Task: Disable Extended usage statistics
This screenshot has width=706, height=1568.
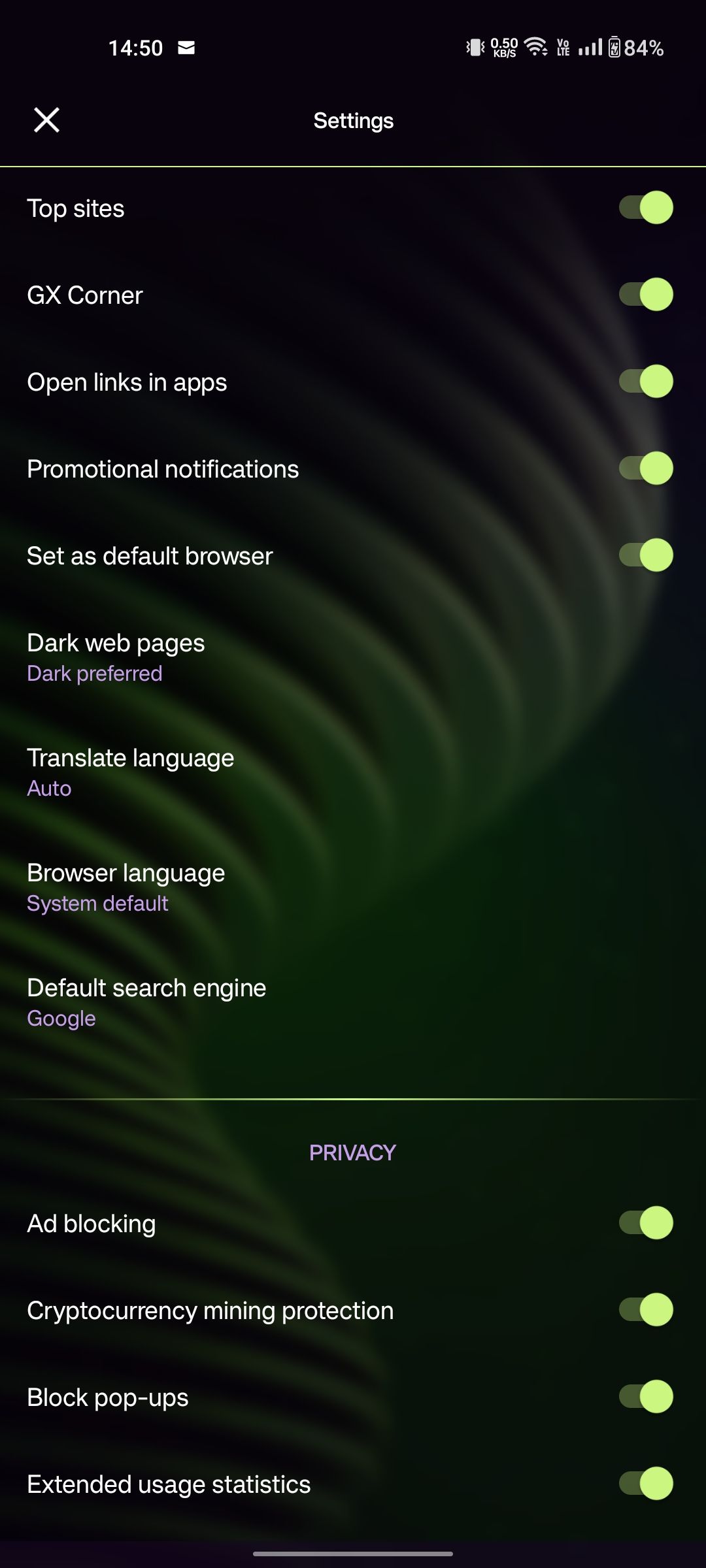Action: pos(647,1484)
